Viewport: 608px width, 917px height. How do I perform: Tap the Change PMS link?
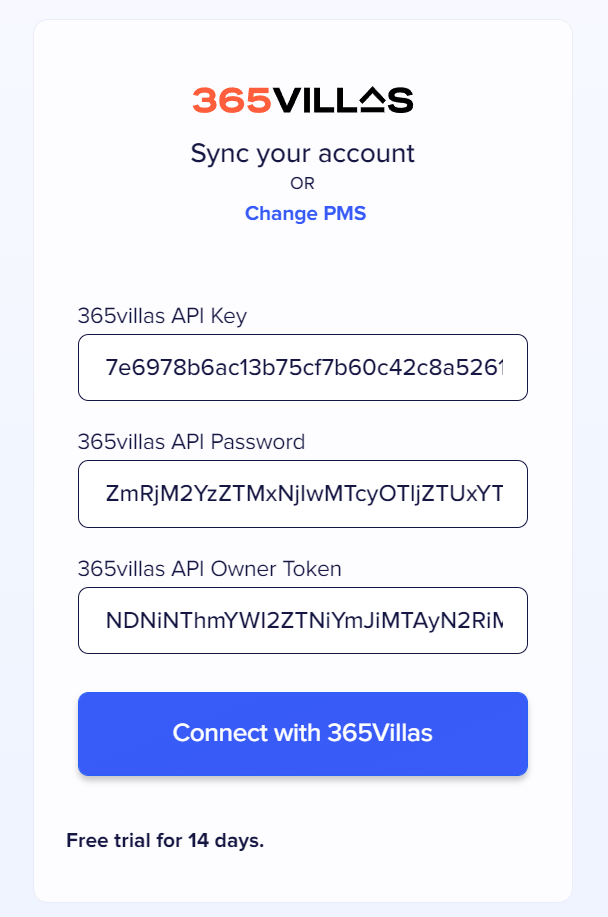[305, 214]
